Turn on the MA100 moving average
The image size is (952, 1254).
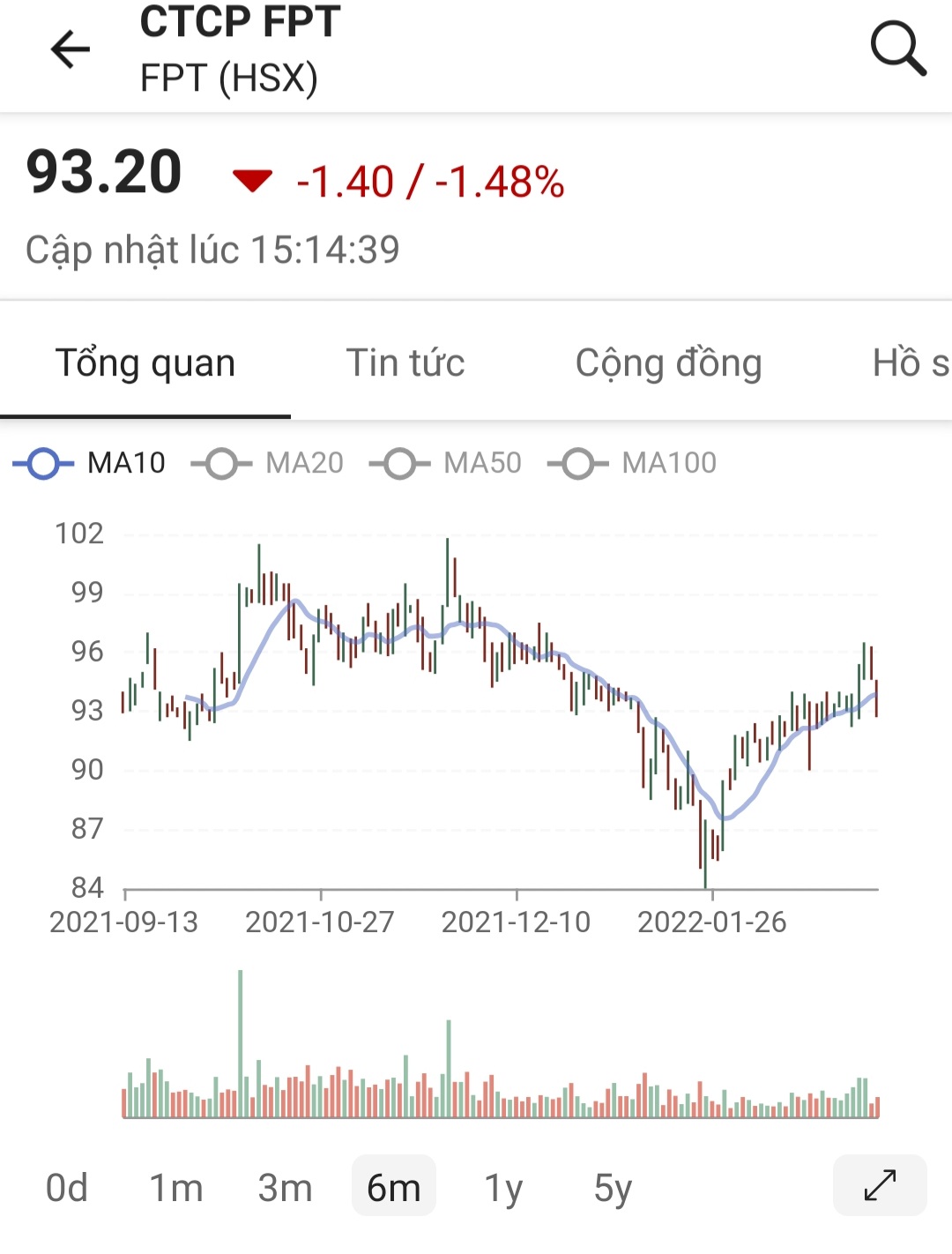click(632, 463)
